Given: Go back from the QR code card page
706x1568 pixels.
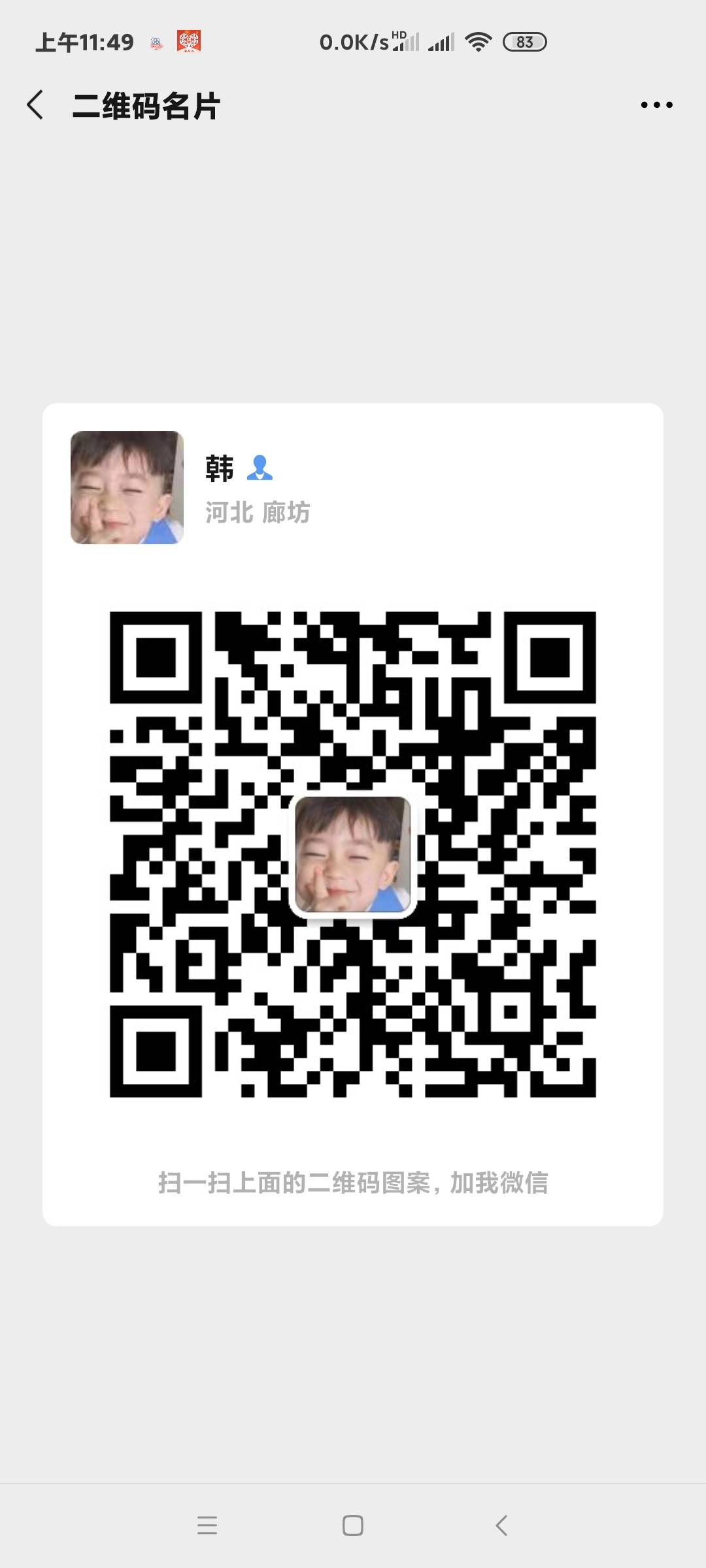Looking at the screenshot, I should tap(35, 105).
